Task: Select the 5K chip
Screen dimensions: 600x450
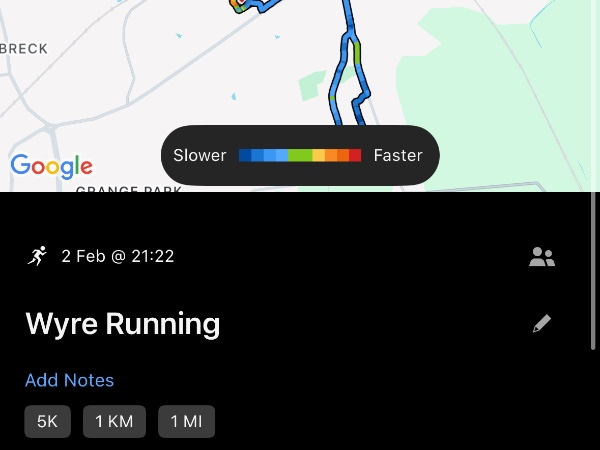Action: coord(47,421)
